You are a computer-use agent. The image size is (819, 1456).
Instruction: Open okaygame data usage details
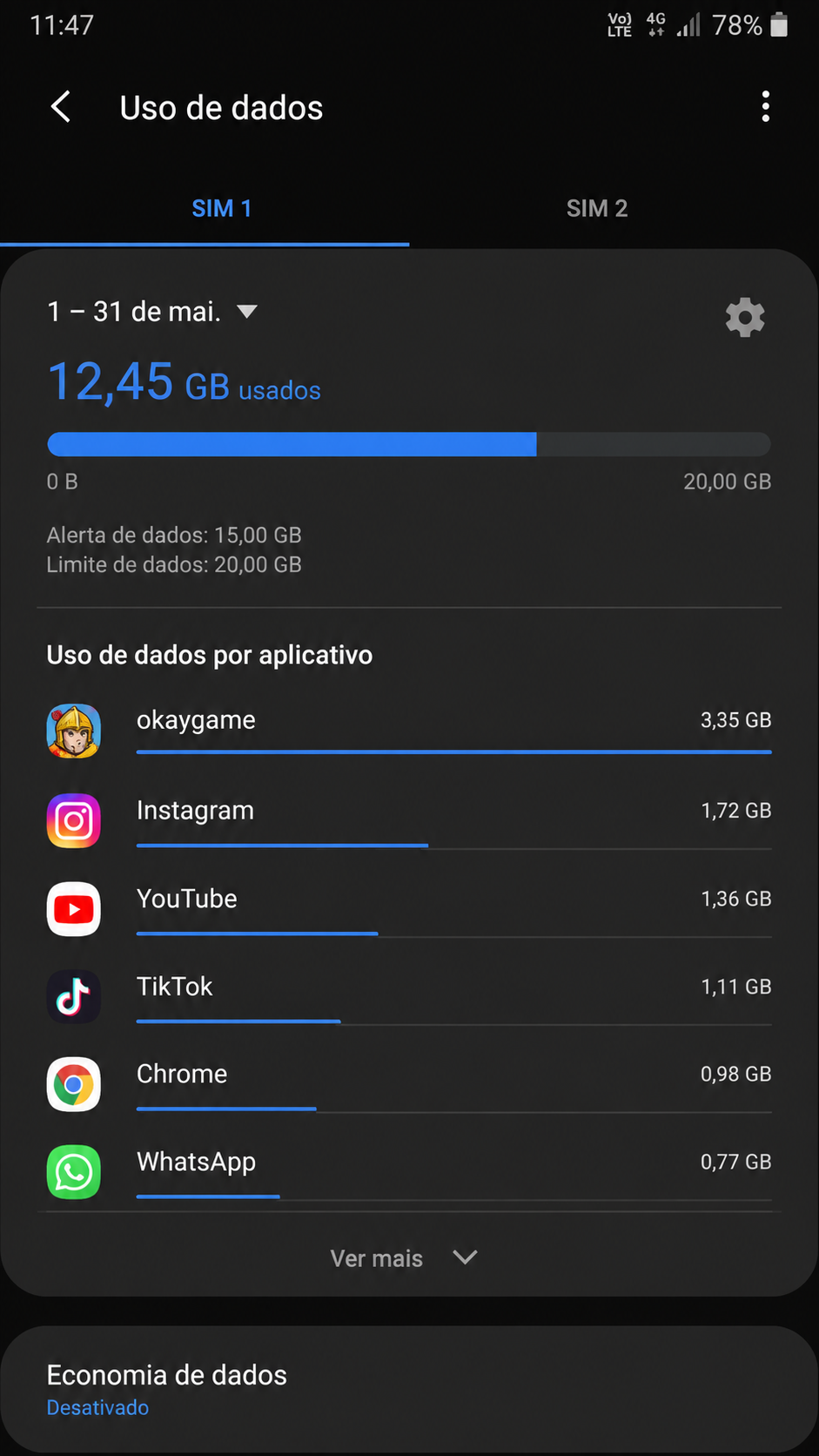pyautogui.click(x=409, y=731)
